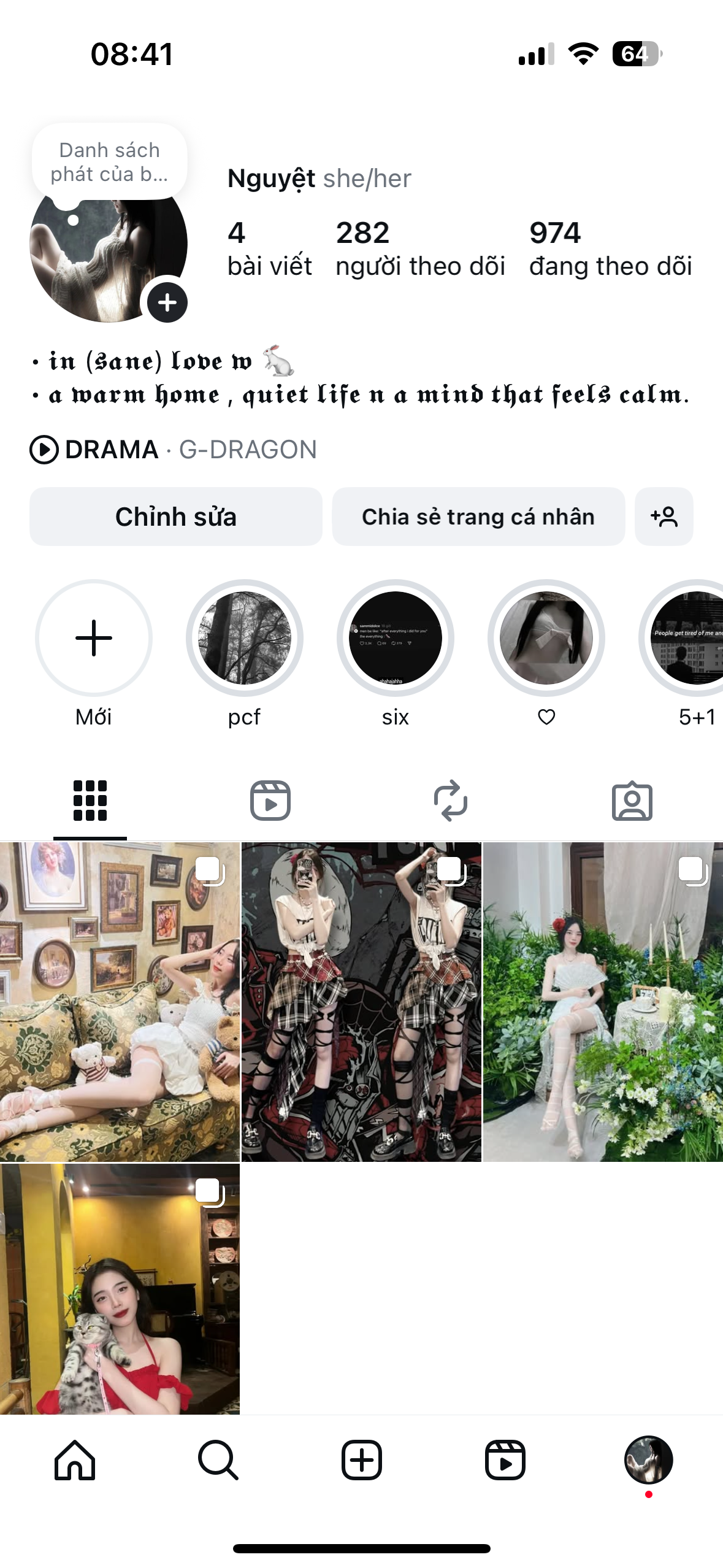Switch to the reposts tab
Image resolution: width=723 pixels, height=1568 pixels.
pos(451,801)
